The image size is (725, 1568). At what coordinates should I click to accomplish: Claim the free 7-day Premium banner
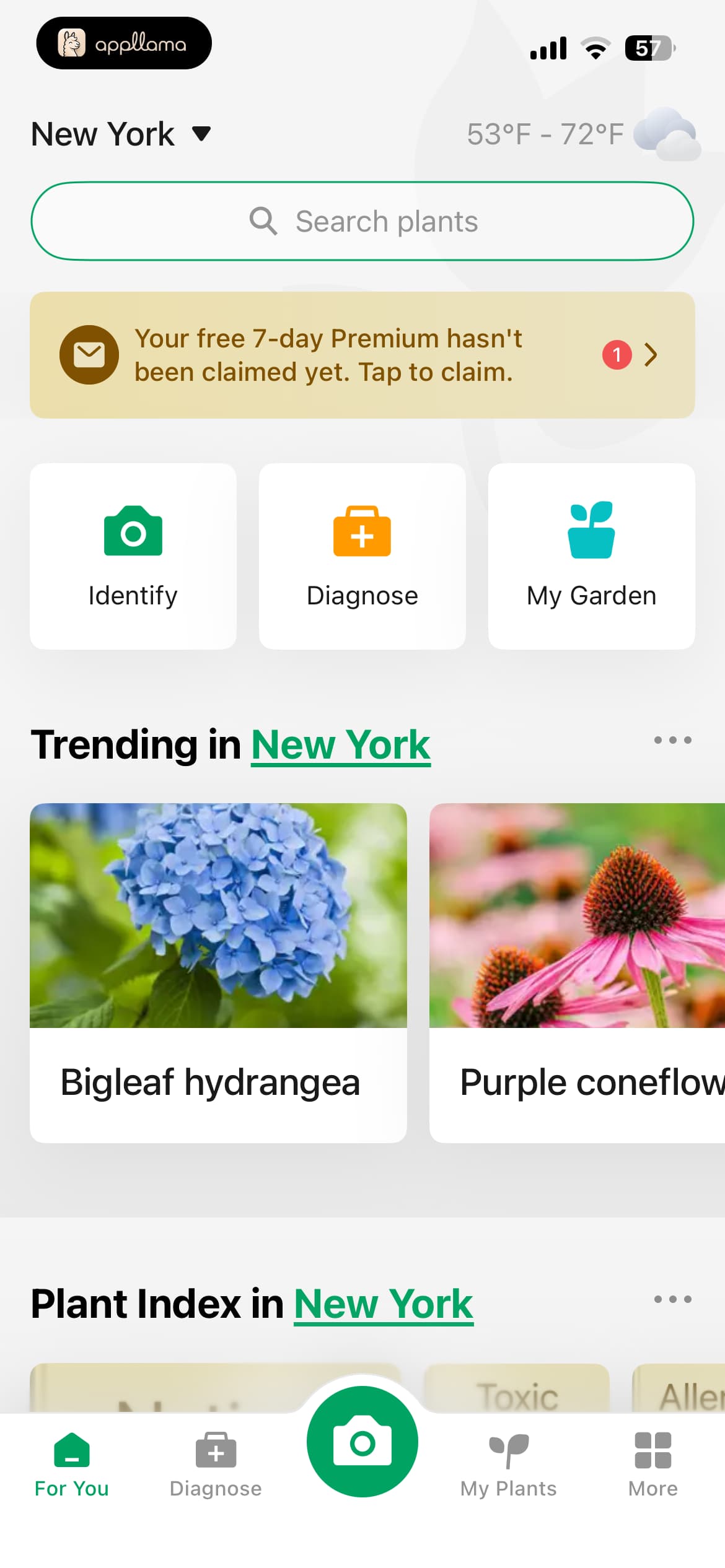(x=362, y=355)
